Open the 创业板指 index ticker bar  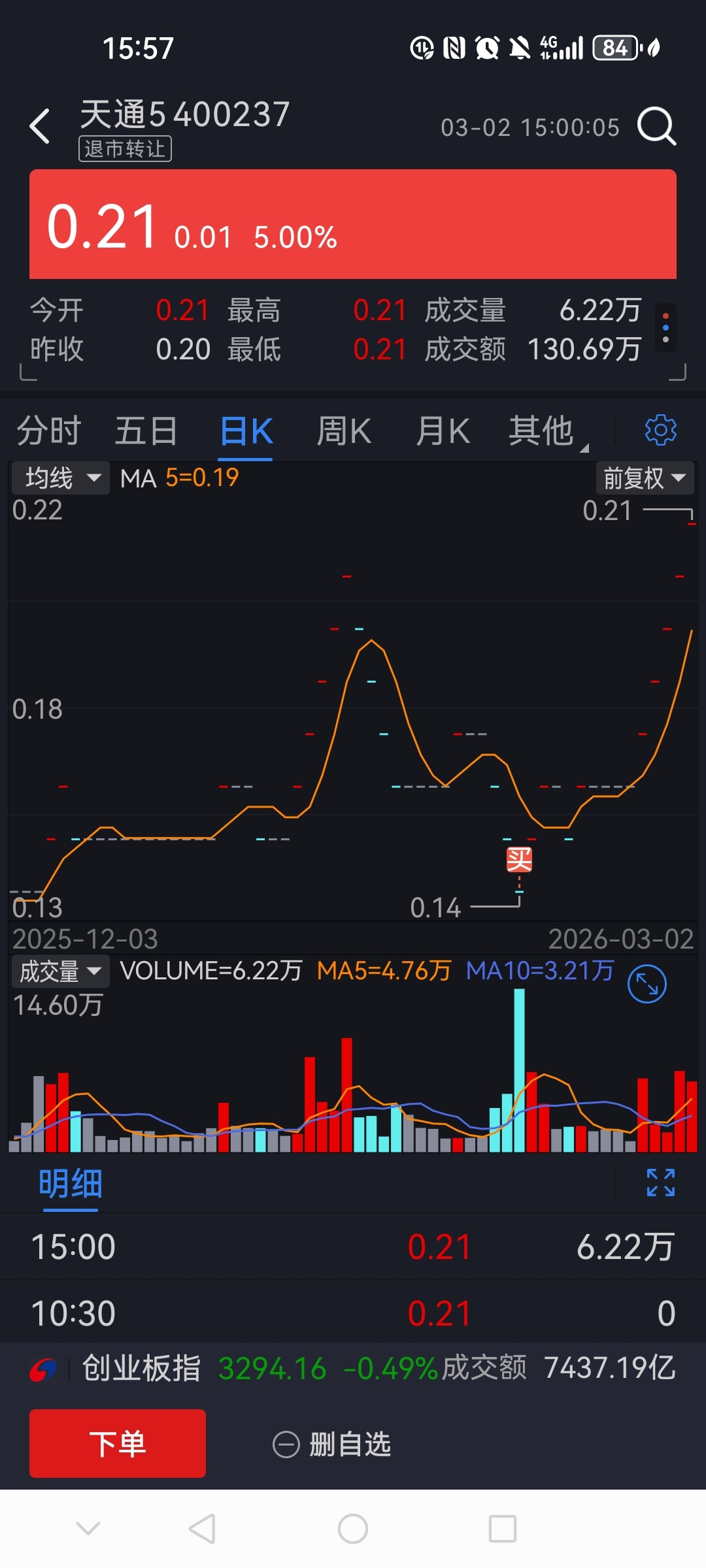pos(353,1368)
